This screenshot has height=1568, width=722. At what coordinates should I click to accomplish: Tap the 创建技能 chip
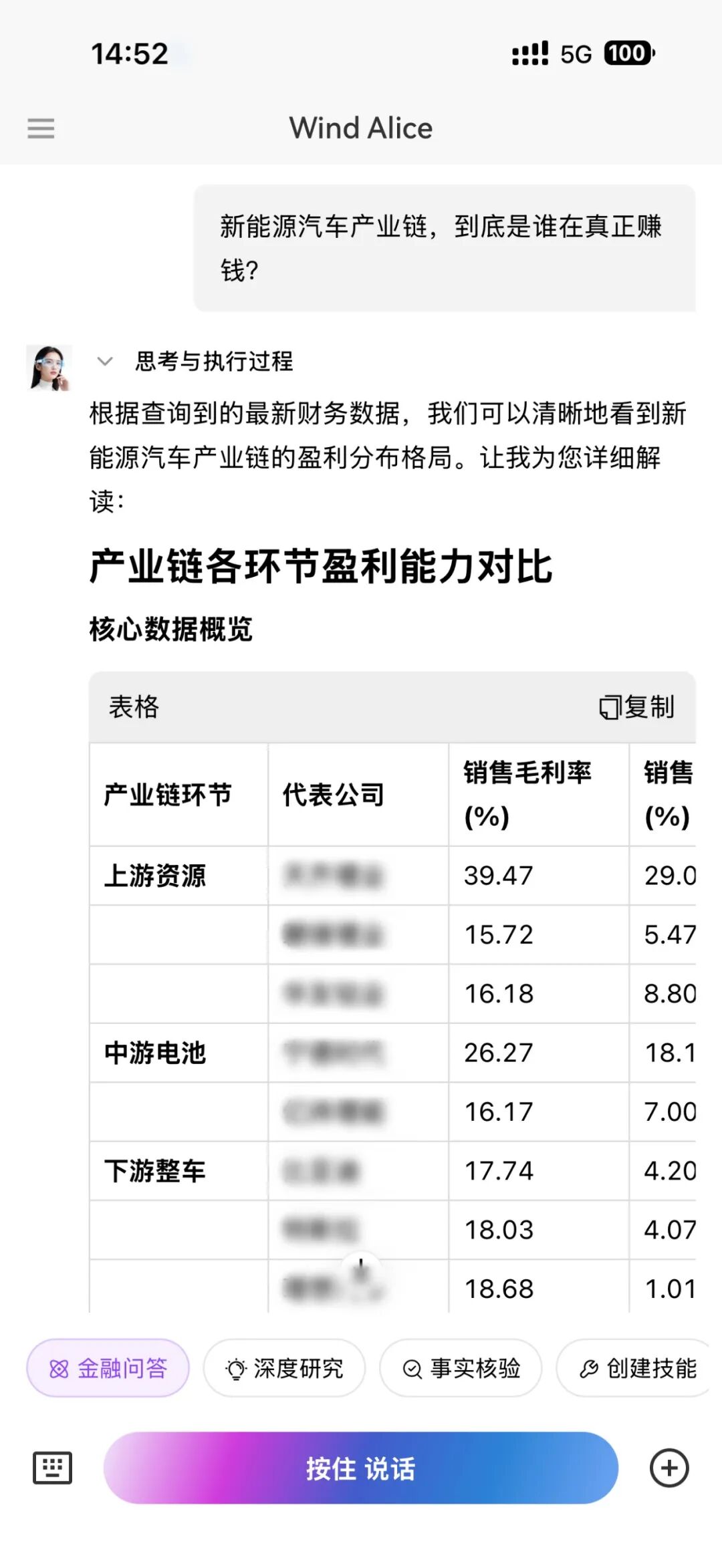(x=637, y=1368)
